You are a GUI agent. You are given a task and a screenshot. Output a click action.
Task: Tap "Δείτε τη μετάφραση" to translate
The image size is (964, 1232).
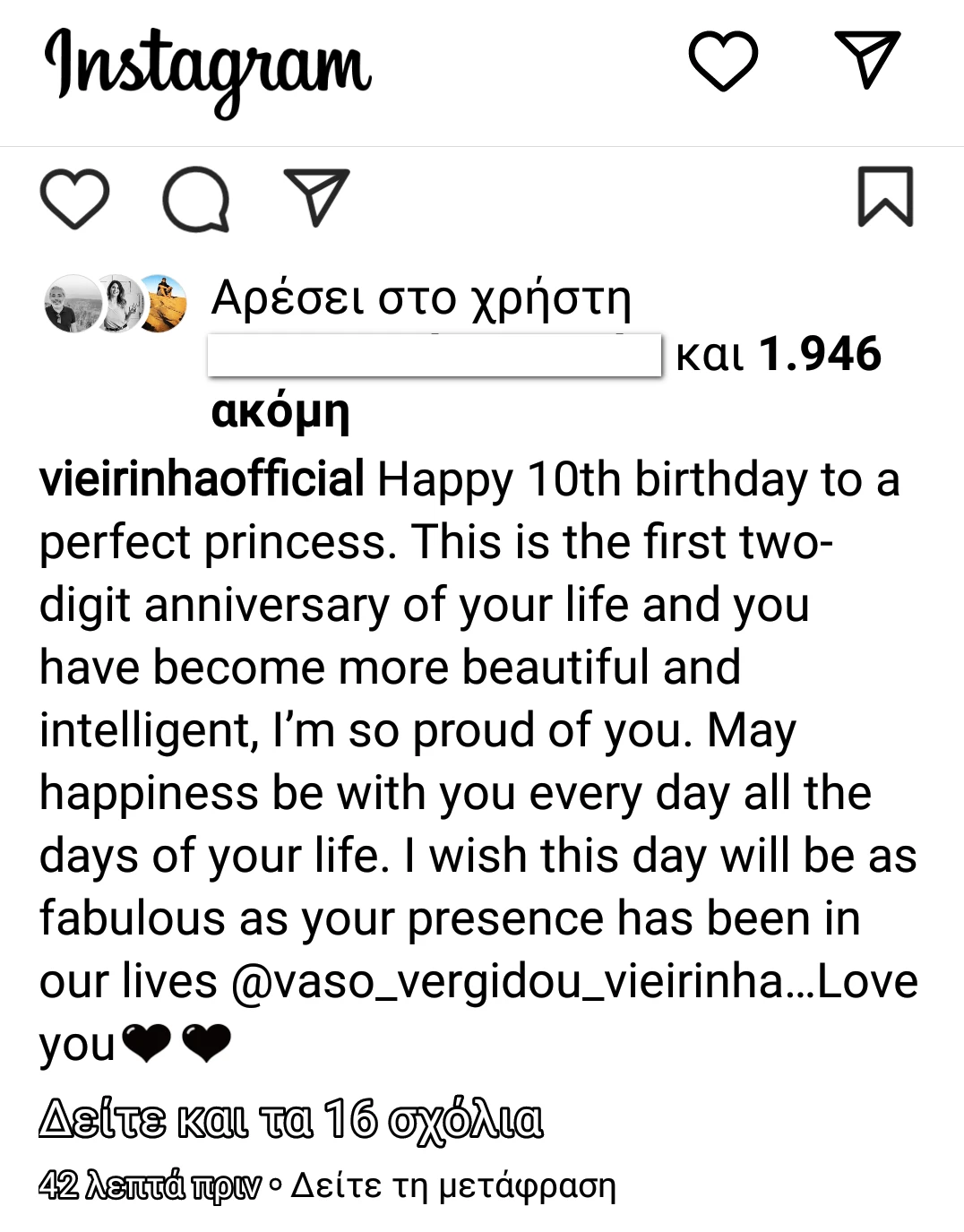[x=453, y=1185]
